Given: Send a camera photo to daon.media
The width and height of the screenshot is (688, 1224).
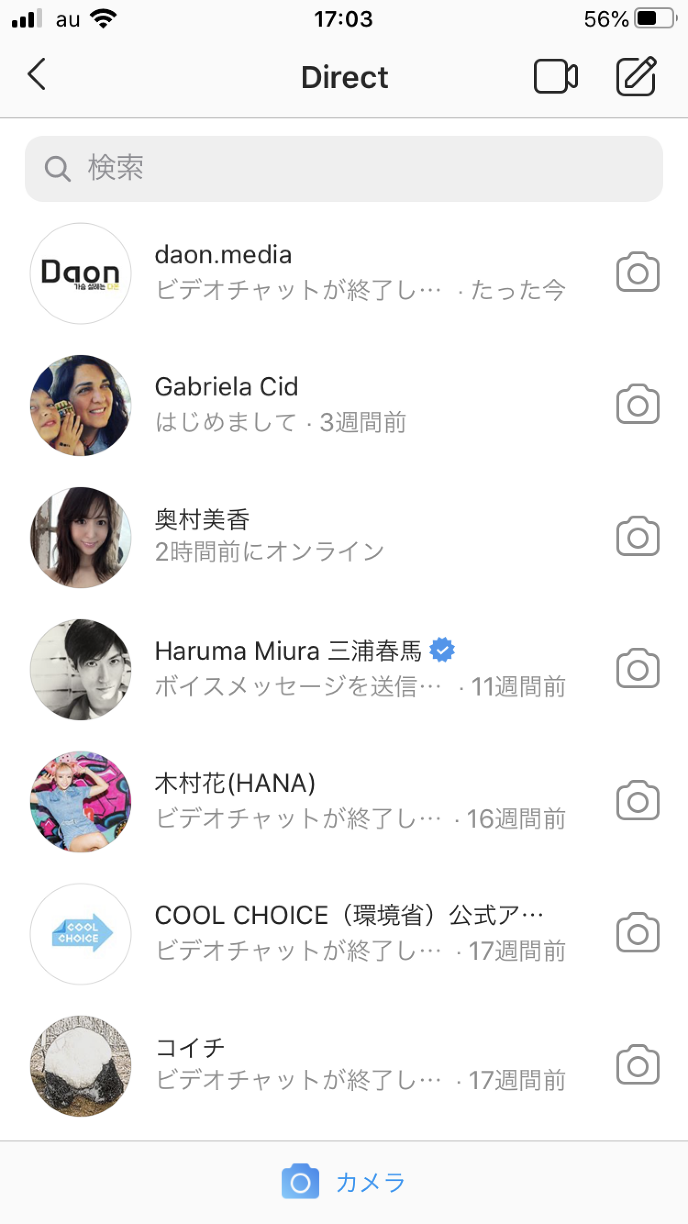Looking at the screenshot, I should tap(638, 273).
